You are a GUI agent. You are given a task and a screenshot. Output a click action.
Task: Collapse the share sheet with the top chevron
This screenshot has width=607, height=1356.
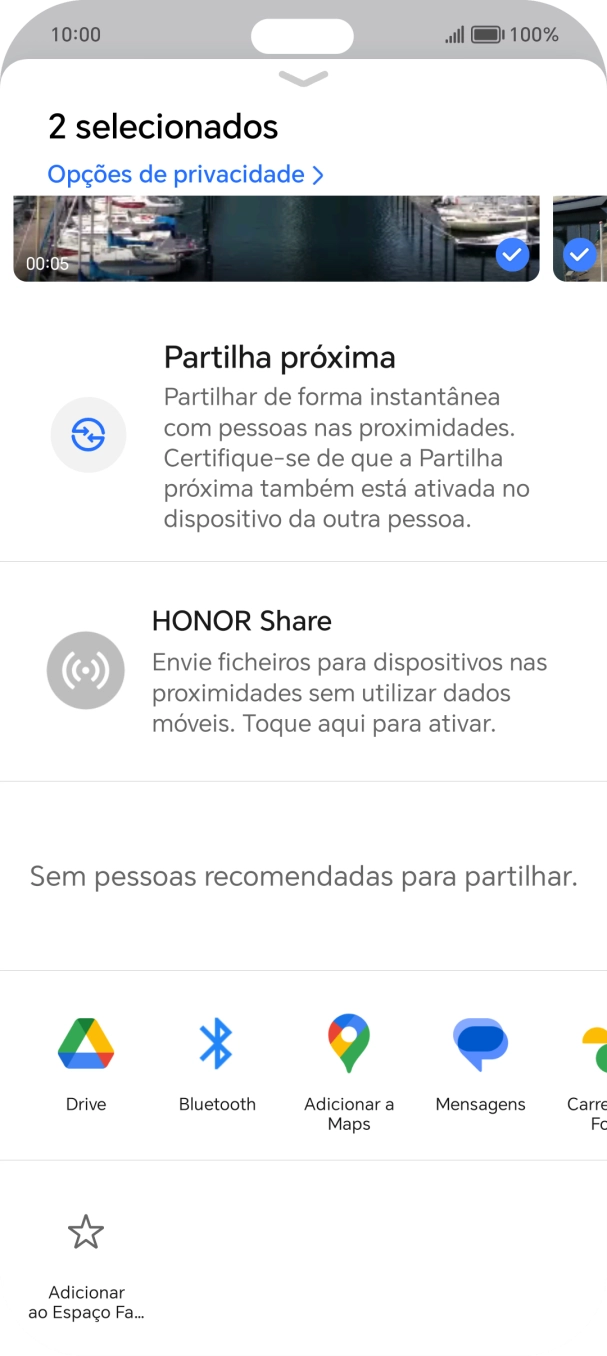click(303, 79)
